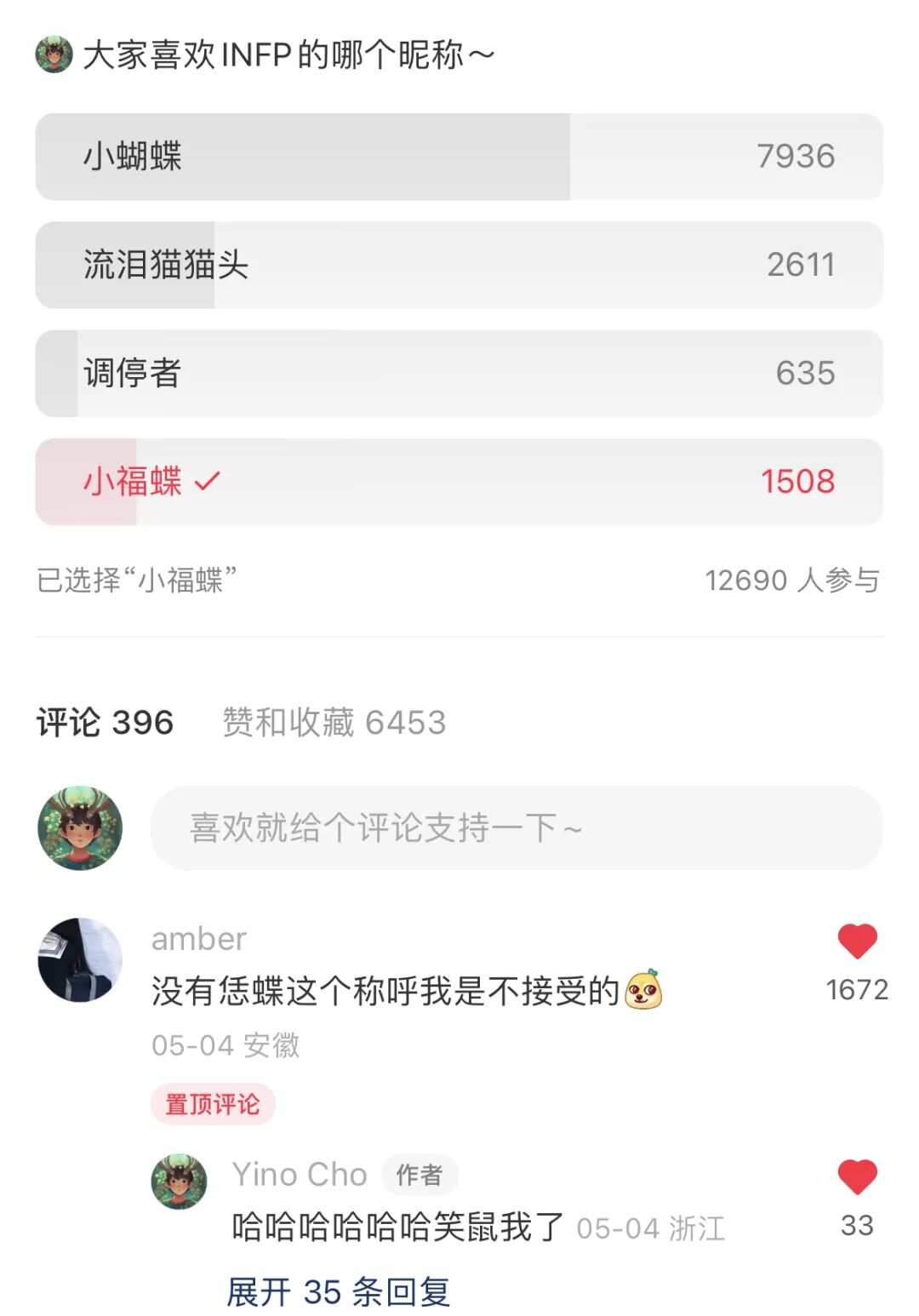Open amber's username link
This screenshot has height=1316, width=919.
pos(198,939)
